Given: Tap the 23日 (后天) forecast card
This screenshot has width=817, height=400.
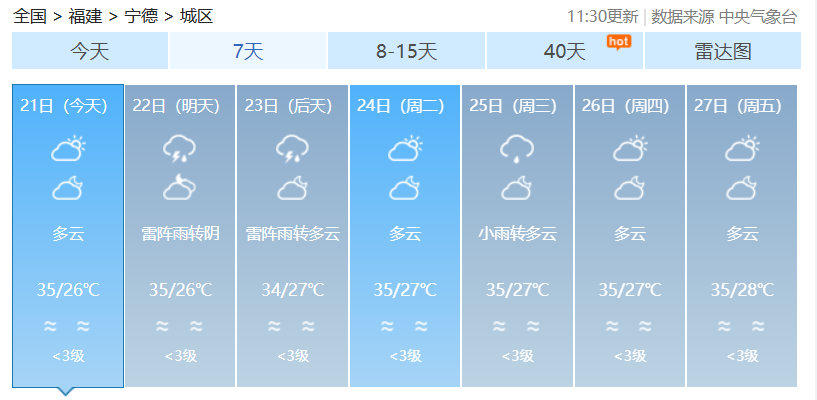Looking at the screenshot, I should tap(292, 236).
